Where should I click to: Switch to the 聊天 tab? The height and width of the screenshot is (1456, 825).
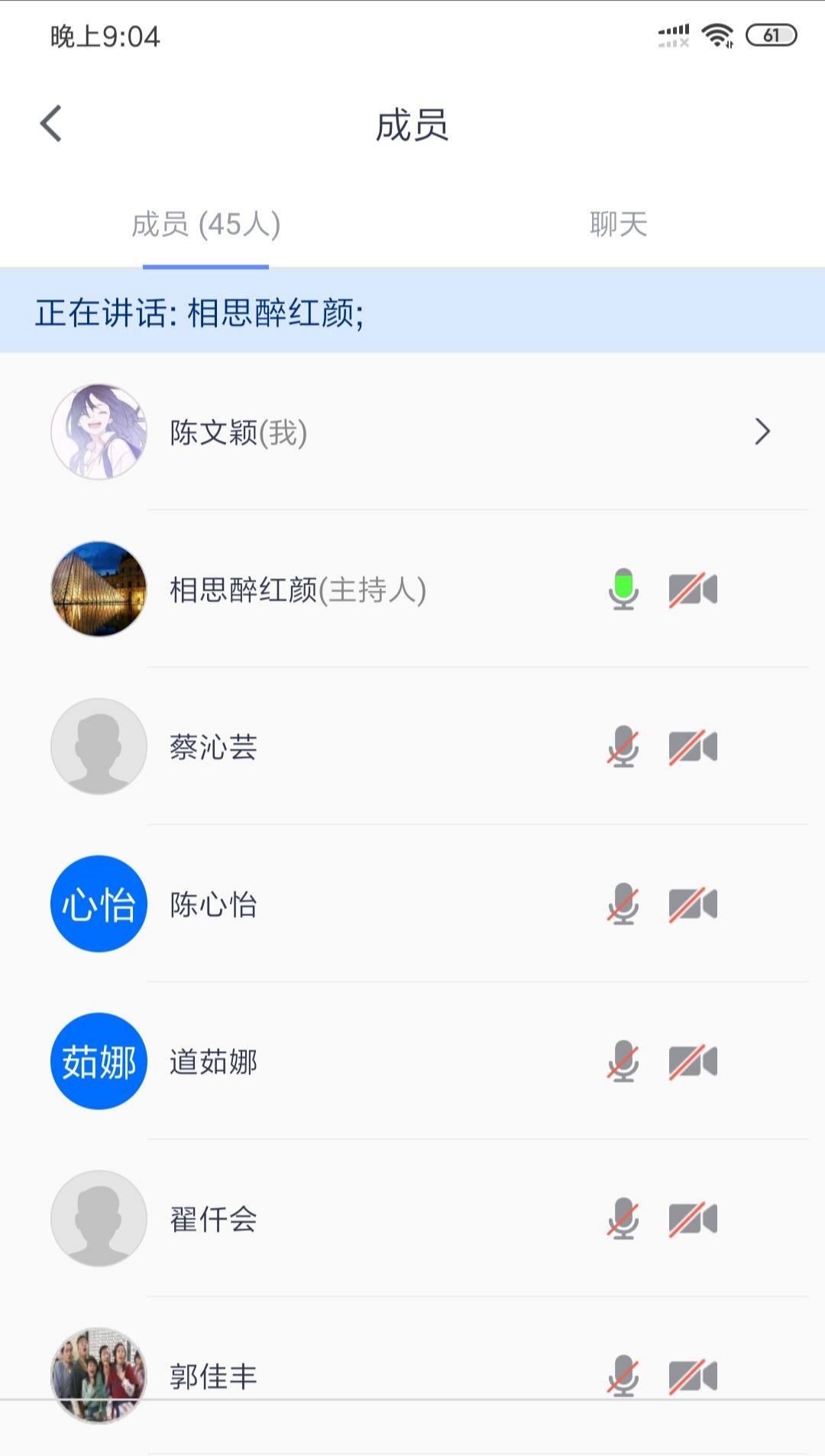point(618,225)
